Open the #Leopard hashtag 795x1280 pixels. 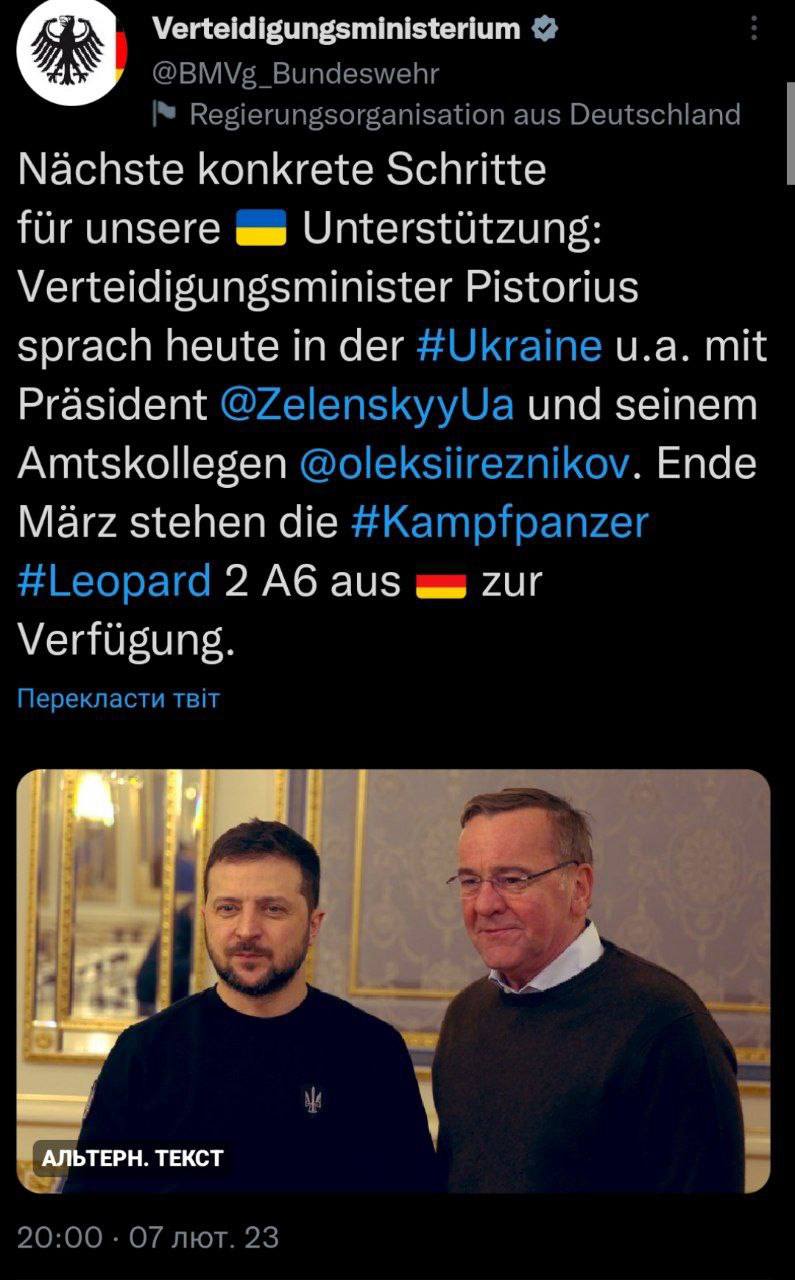pos(114,580)
